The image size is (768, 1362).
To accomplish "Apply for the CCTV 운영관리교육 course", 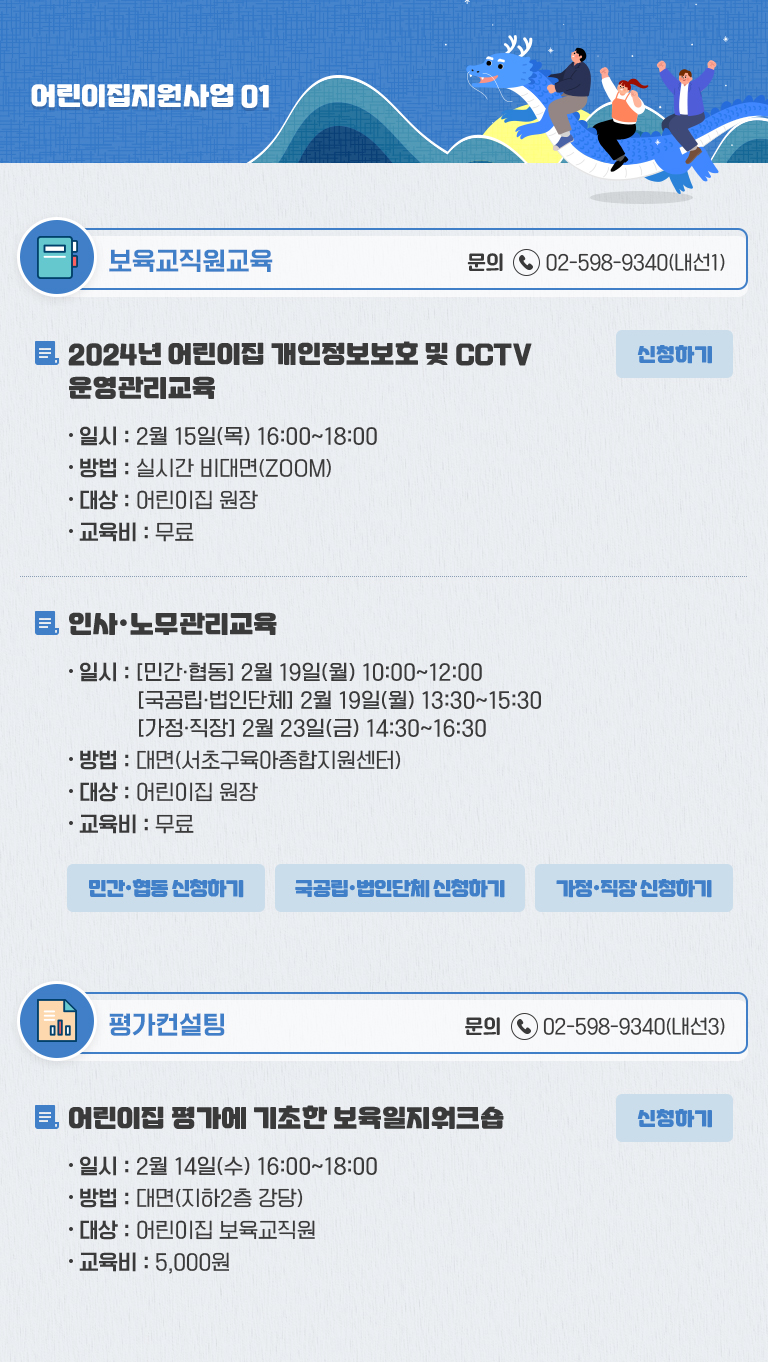I will (x=674, y=354).
